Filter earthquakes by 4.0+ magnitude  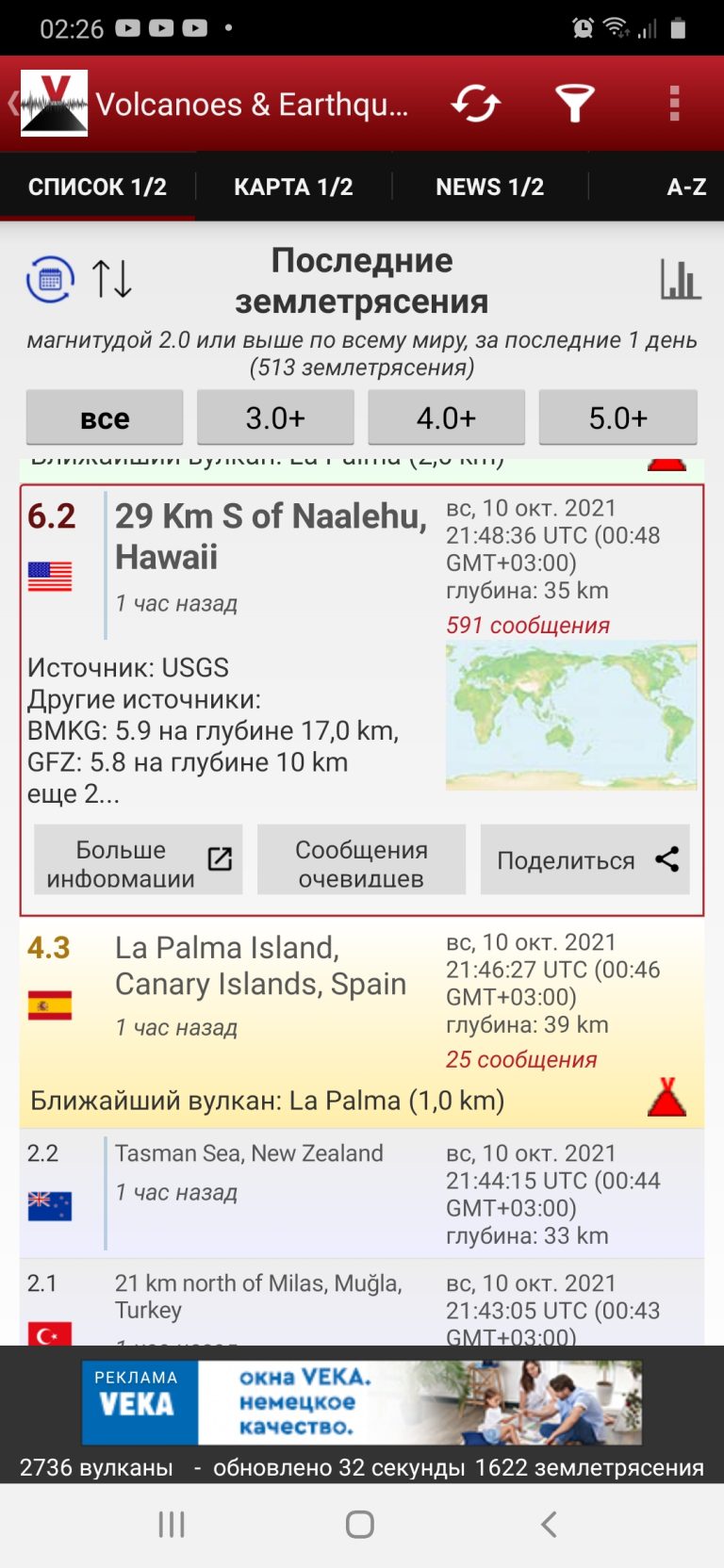[446, 417]
